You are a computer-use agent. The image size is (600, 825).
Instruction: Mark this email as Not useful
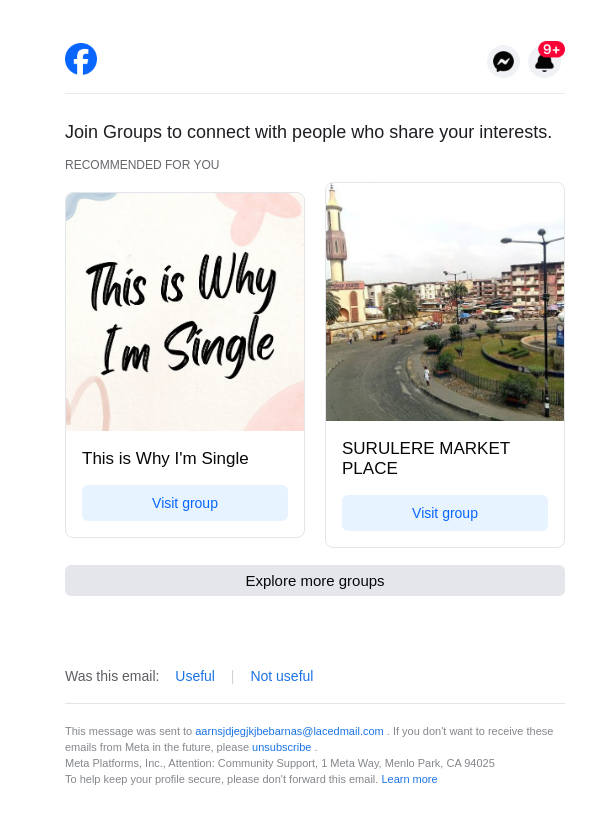coord(282,676)
